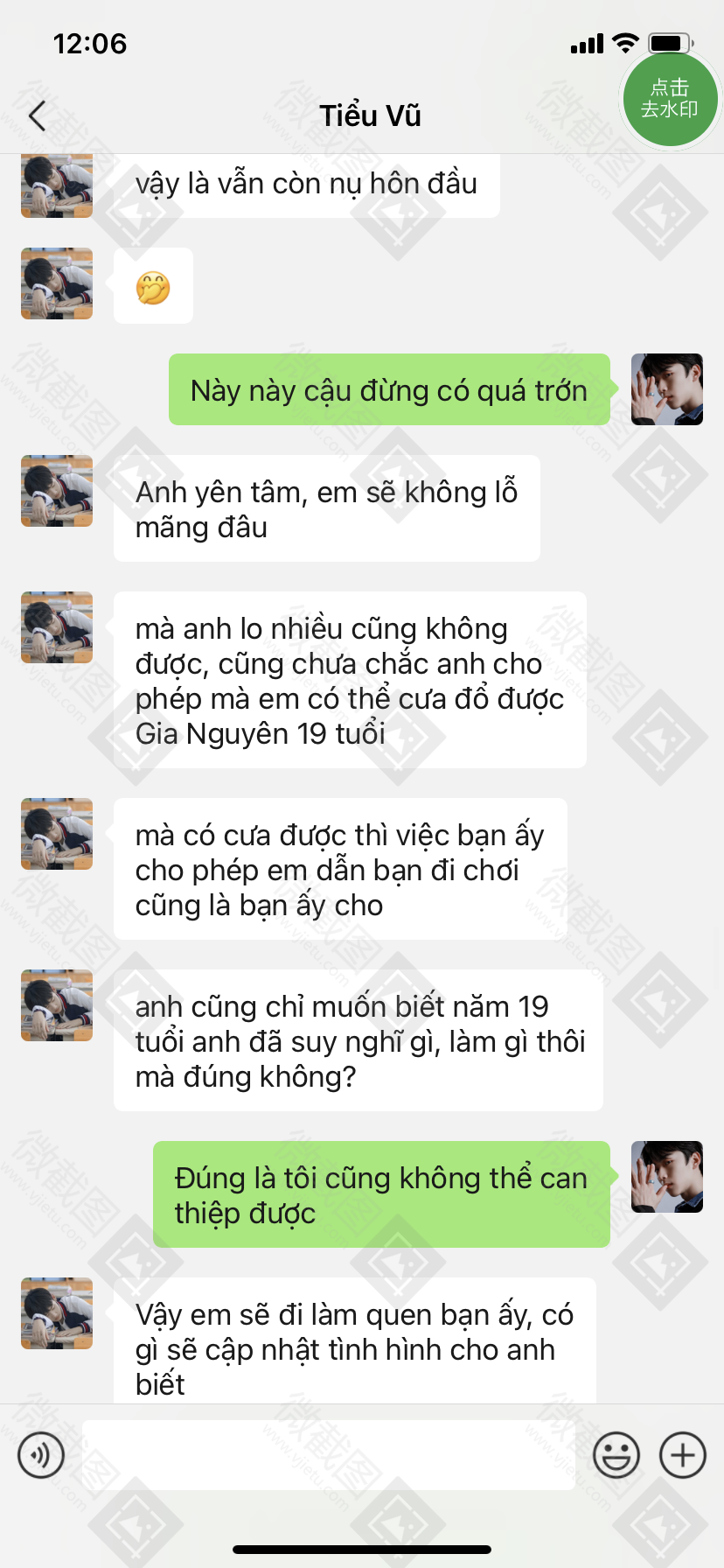View own avatar beside "Này này cậu đừng" message
724x1568 pixels.
coord(667,389)
